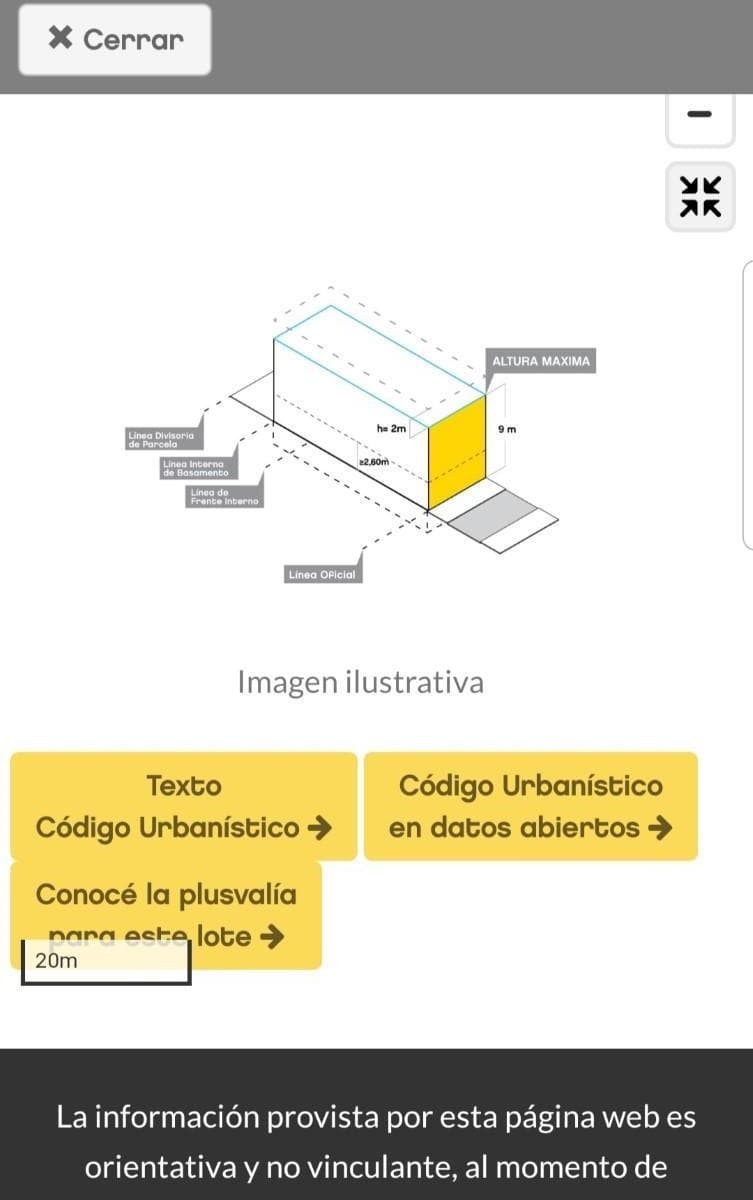
Task: Zoom out the map with minus button
Action: click(x=700, y=115)
